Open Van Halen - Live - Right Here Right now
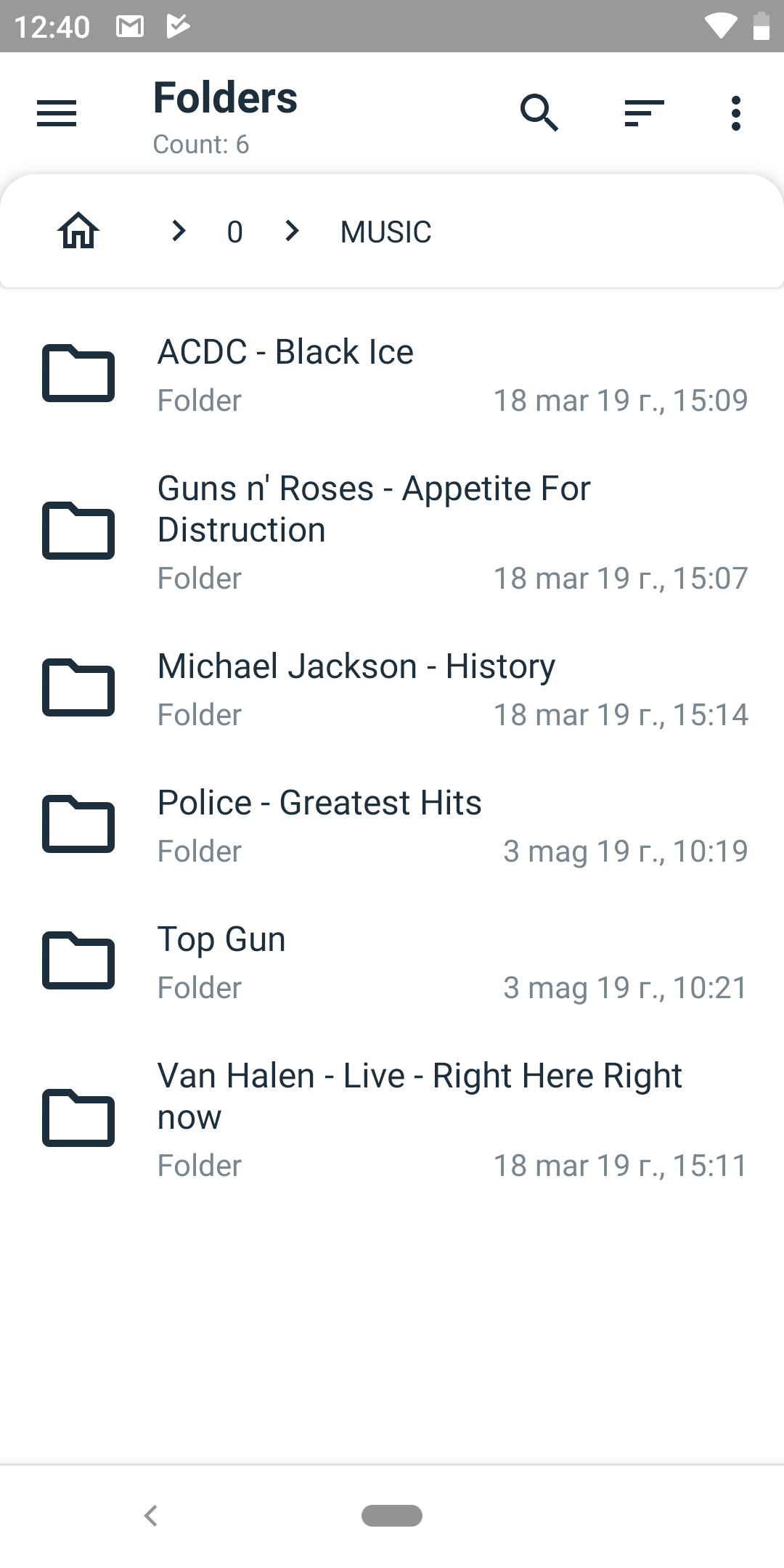The image size is (784, 1568). tap(392, 1119)
